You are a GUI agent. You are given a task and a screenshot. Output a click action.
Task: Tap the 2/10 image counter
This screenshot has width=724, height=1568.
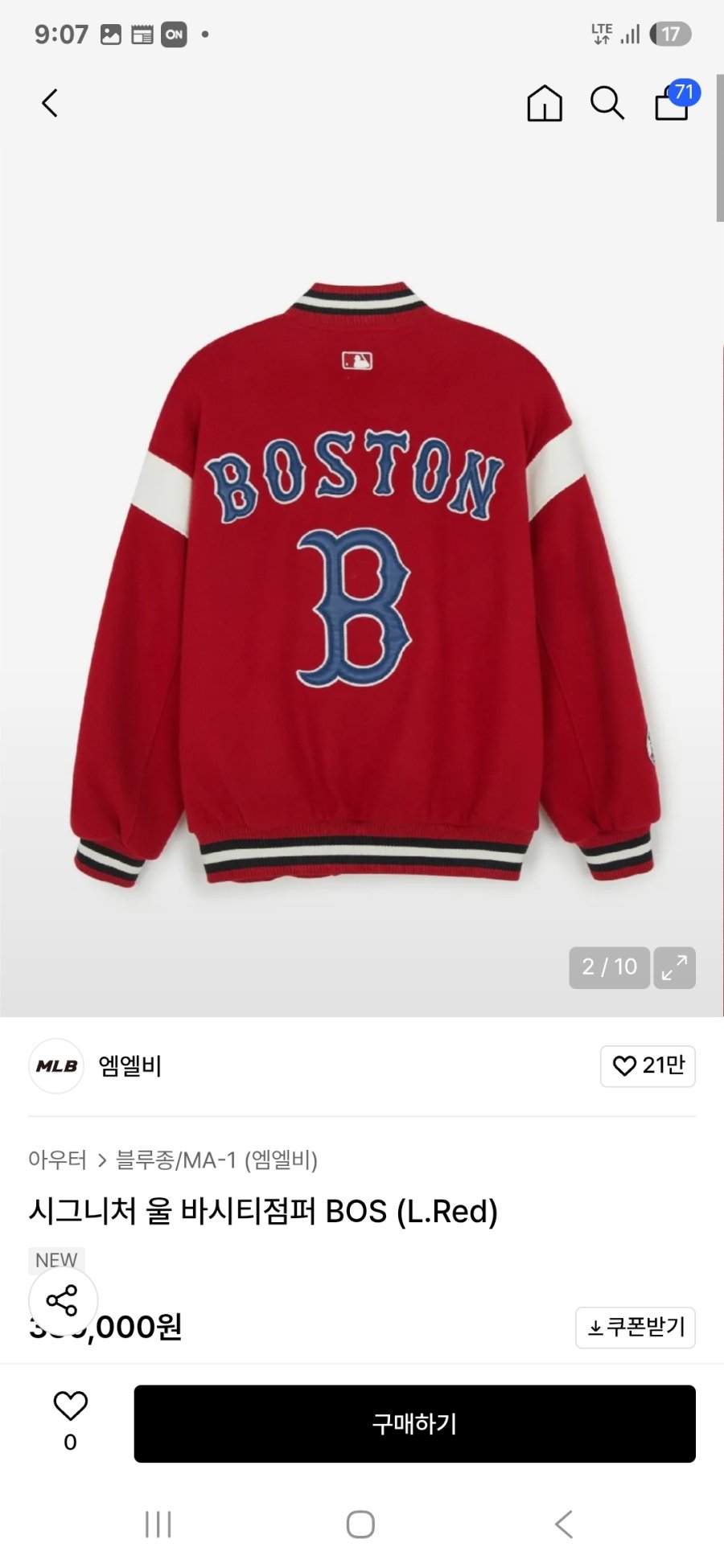coord(609,967)
